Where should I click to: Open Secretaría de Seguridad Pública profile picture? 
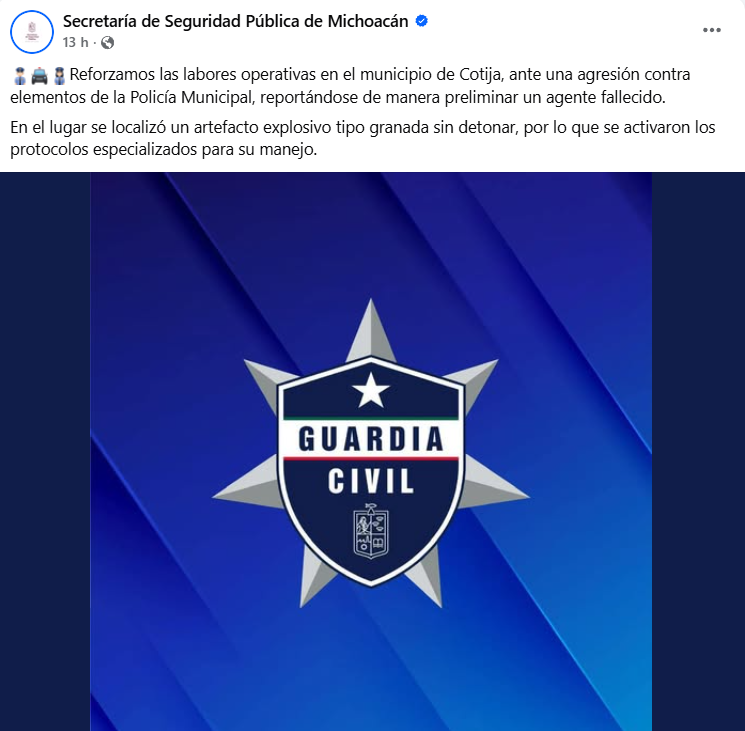(32, 31)
